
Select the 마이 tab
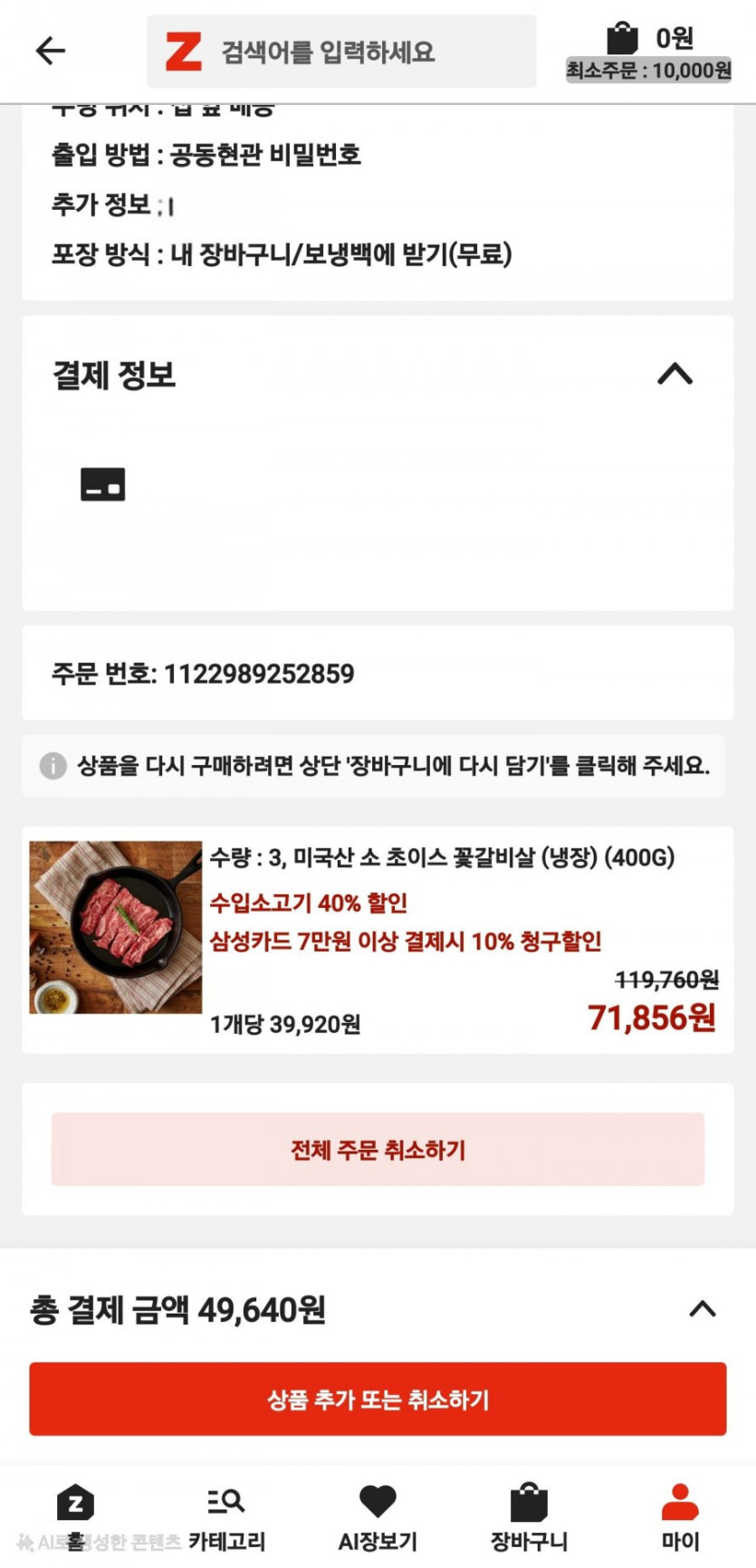pyautogui.click(x=680, y=1517)
